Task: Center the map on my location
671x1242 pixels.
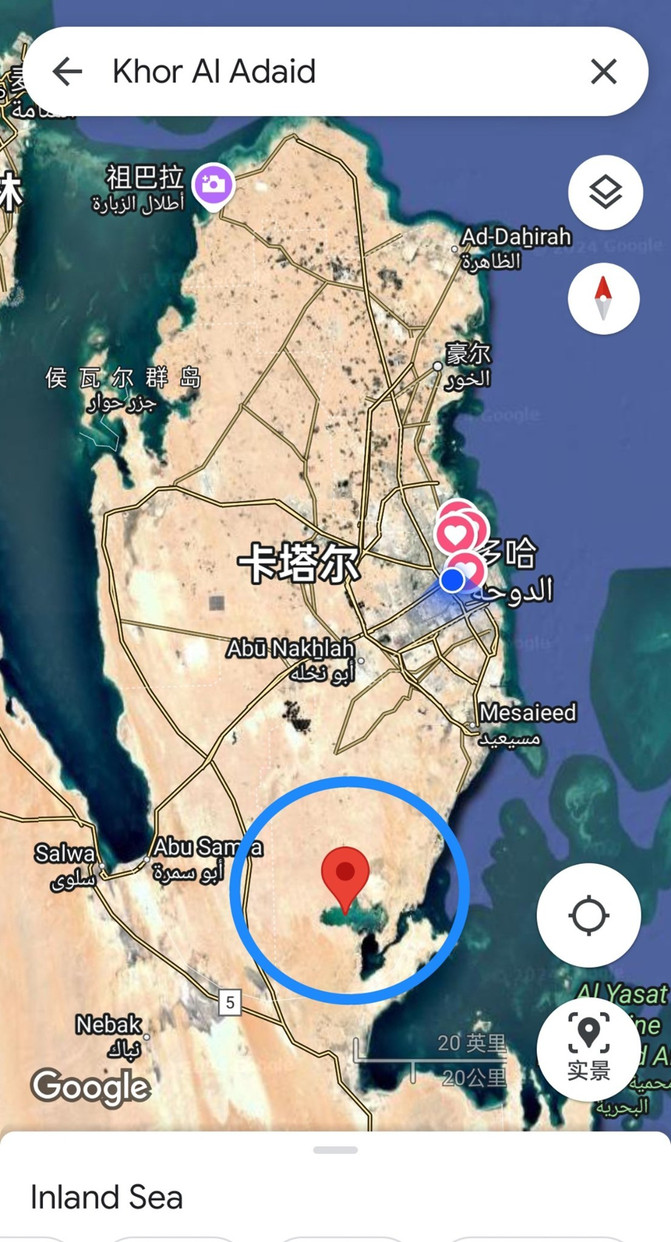Action: tap(588, 915)
